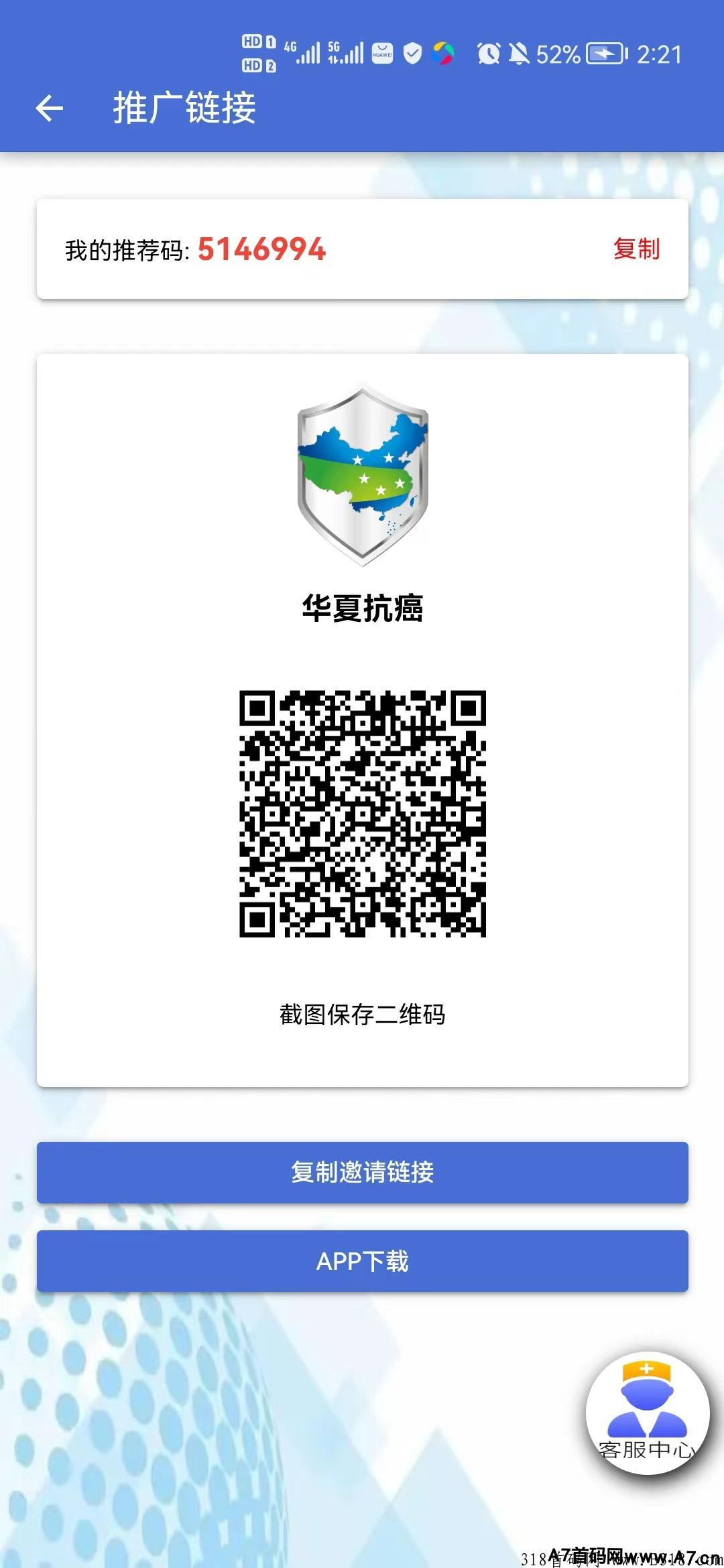Image resolution: width=724 pixels, height=1568 pixels.
Task: Open the 客服中心 floating button
Action: pyautogui.click(x=647, y=1413)
